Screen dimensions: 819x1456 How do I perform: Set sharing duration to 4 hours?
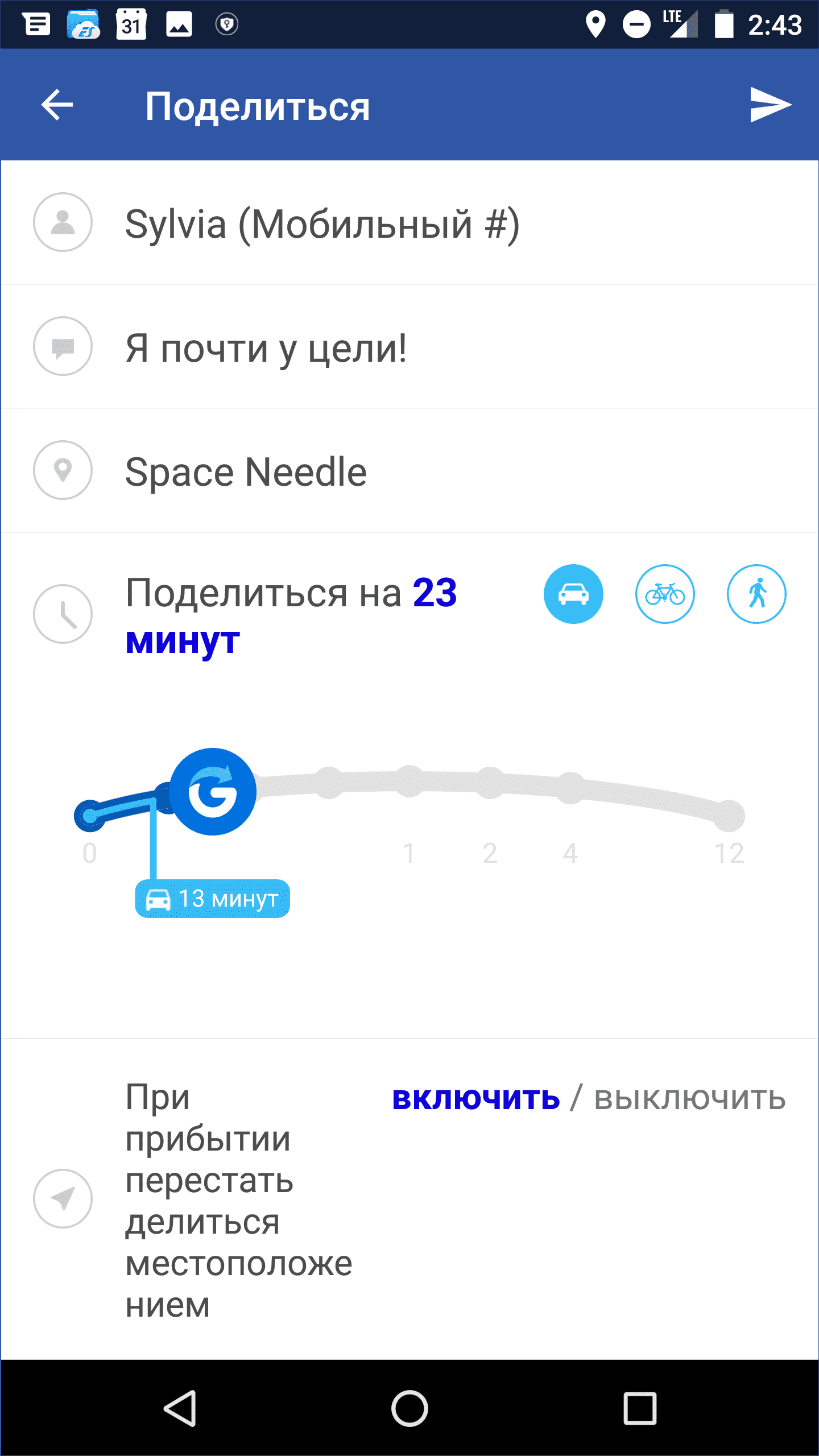tap(570, 788)
